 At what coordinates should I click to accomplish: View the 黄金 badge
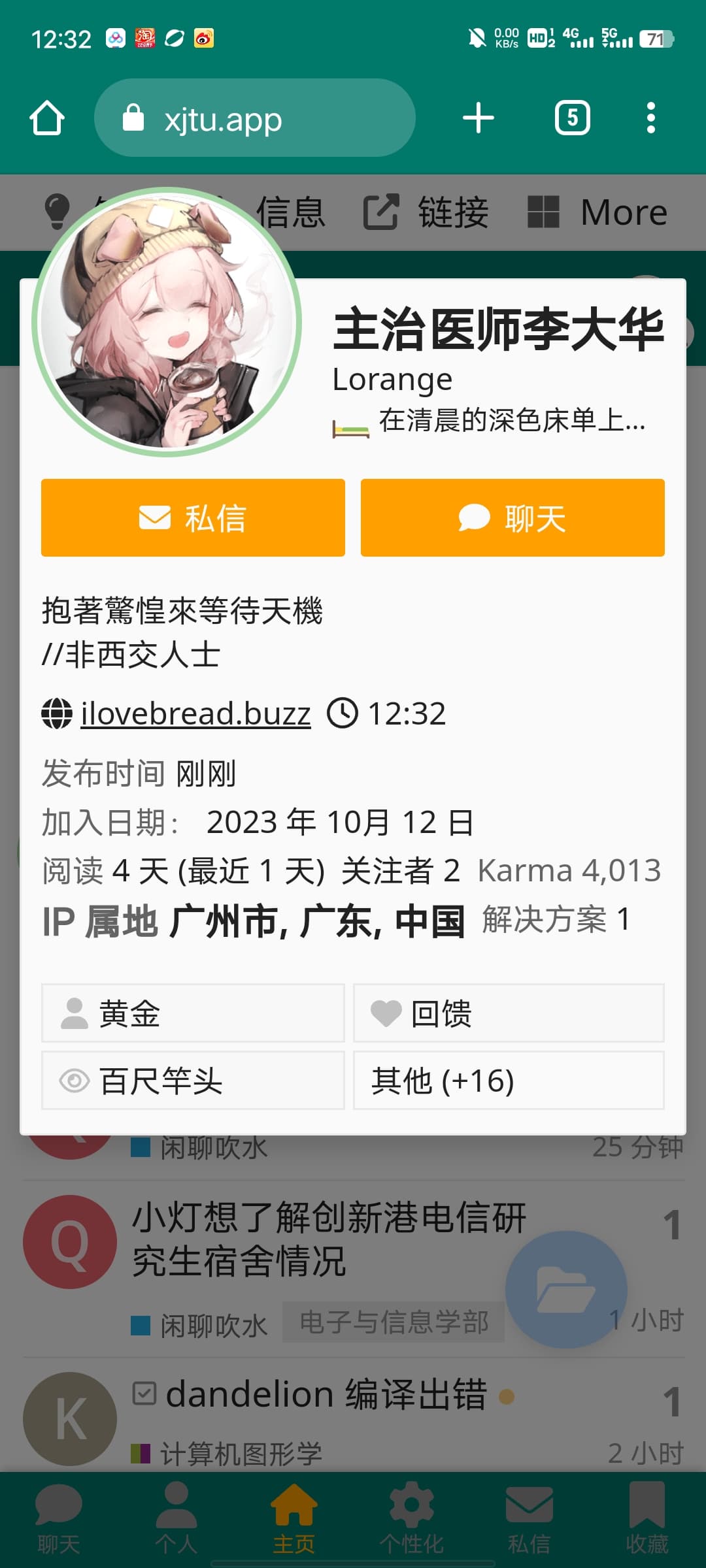(193, 1013)
